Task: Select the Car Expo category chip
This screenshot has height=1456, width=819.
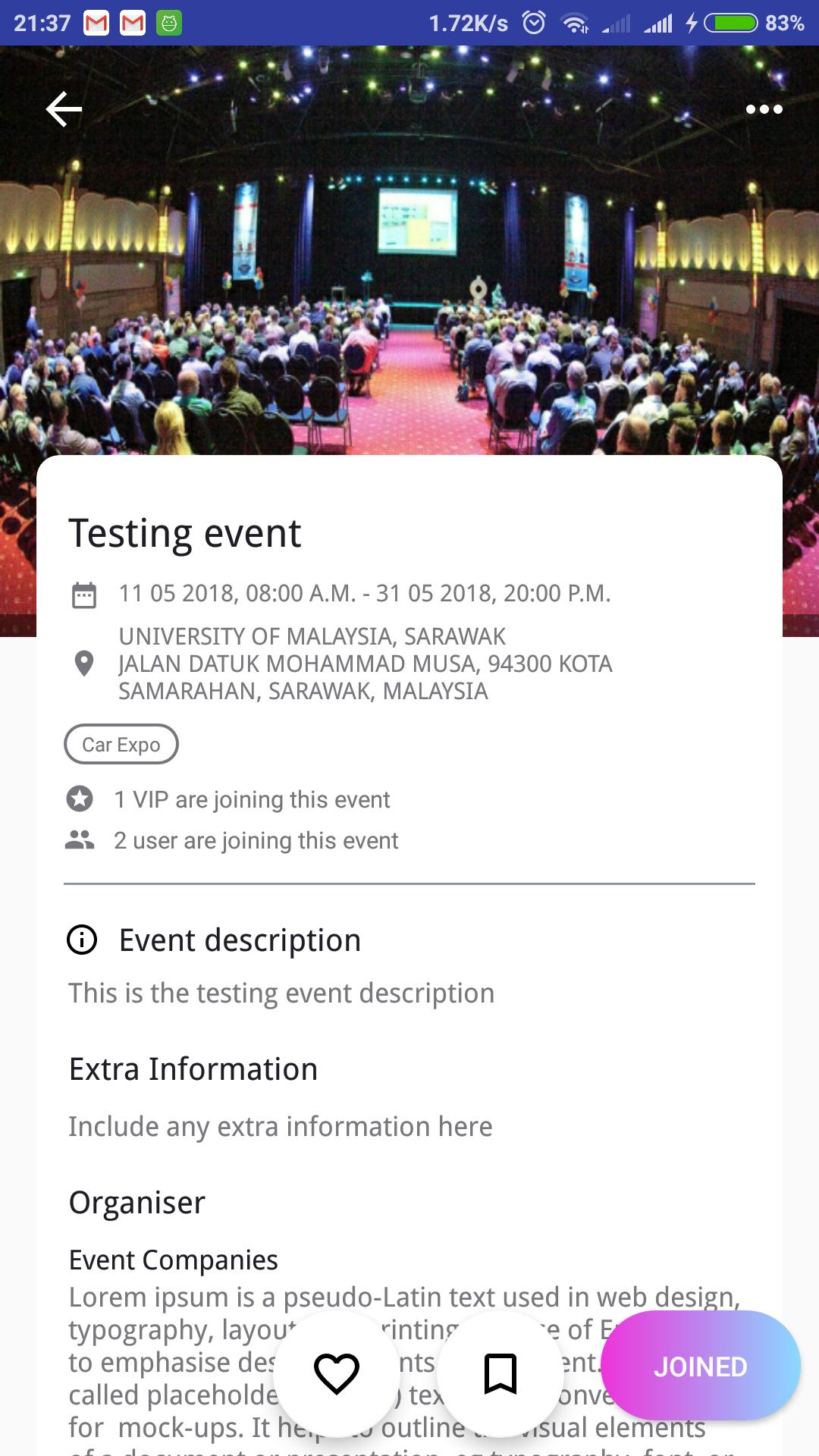Action: tap(121, 745)
